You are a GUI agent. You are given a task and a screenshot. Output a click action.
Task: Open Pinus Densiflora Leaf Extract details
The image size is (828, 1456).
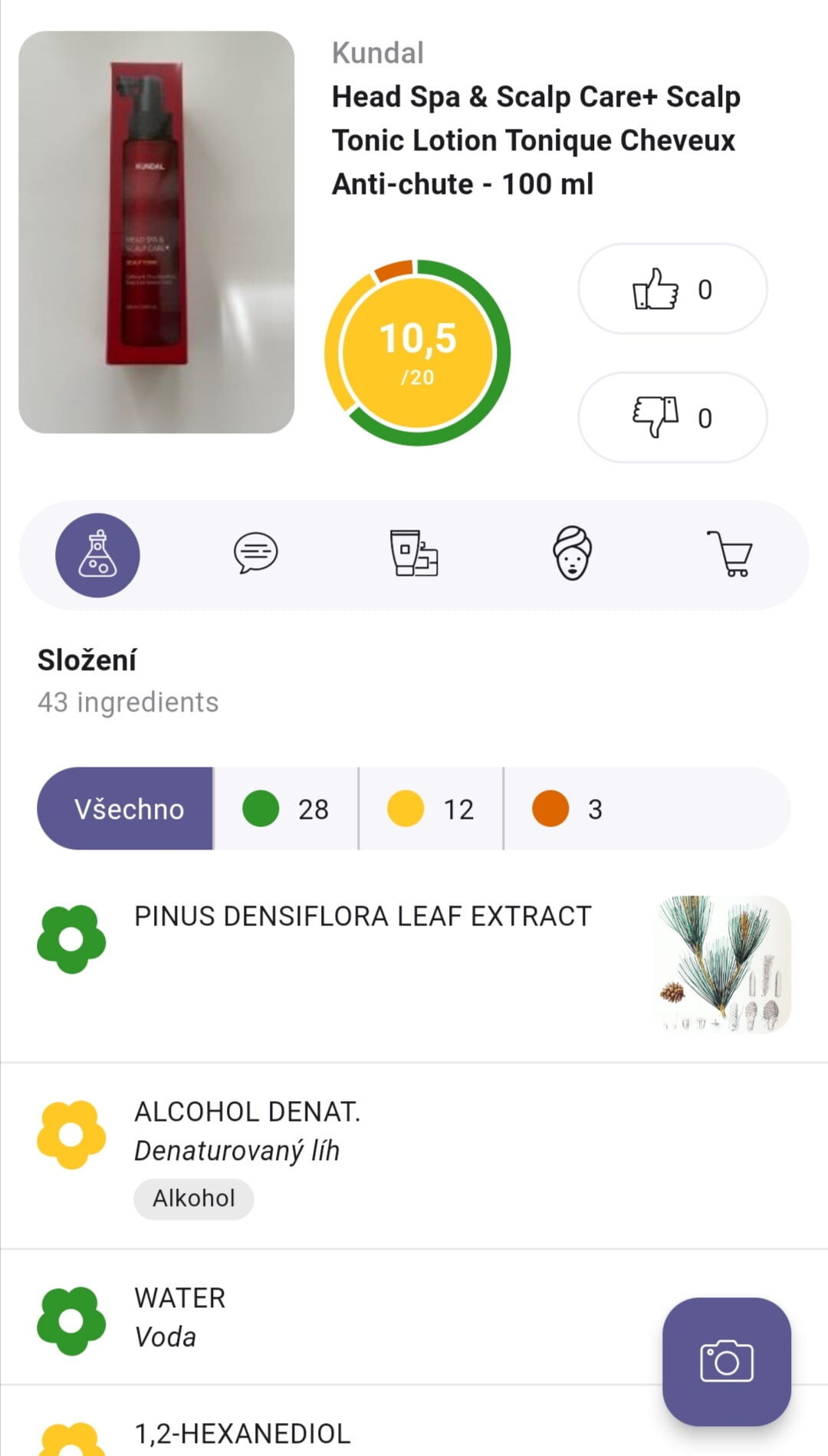point(363,917)
